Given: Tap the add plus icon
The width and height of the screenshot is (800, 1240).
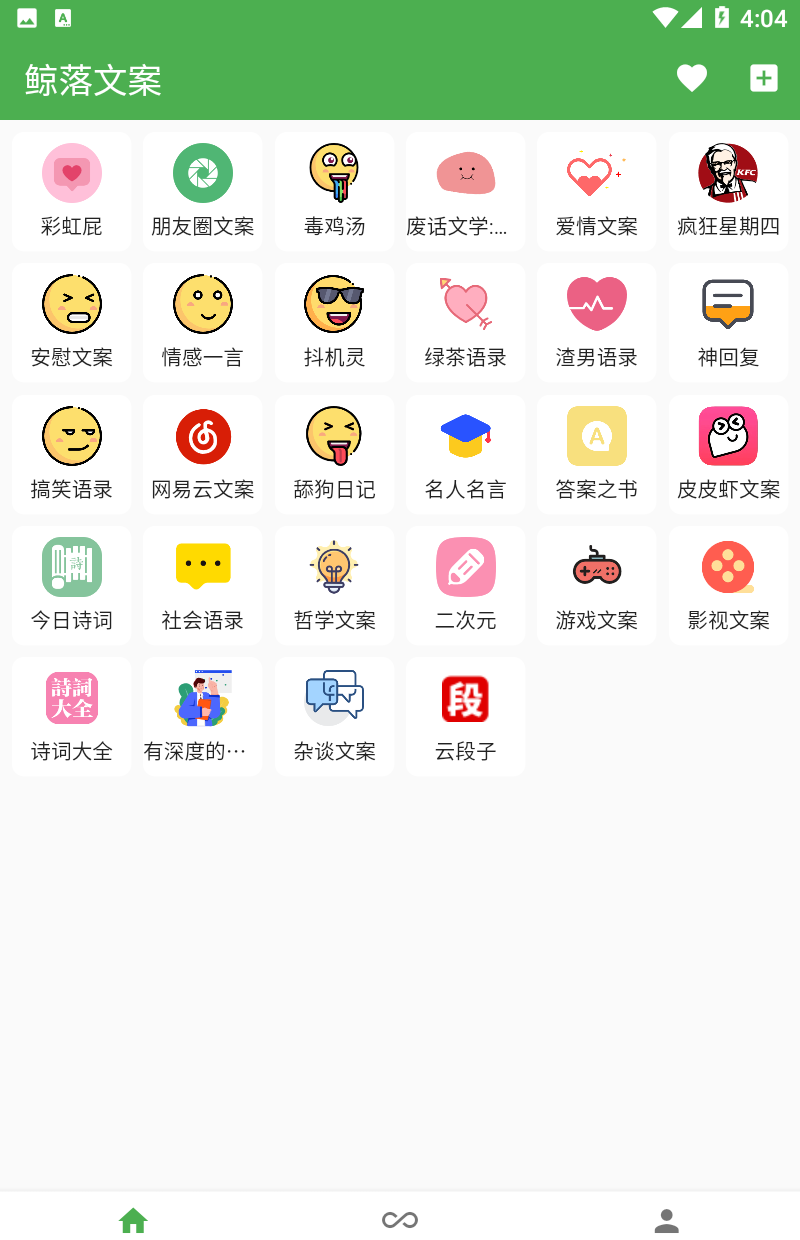Looking at the screenshot, I should click(x=764, y=78).
